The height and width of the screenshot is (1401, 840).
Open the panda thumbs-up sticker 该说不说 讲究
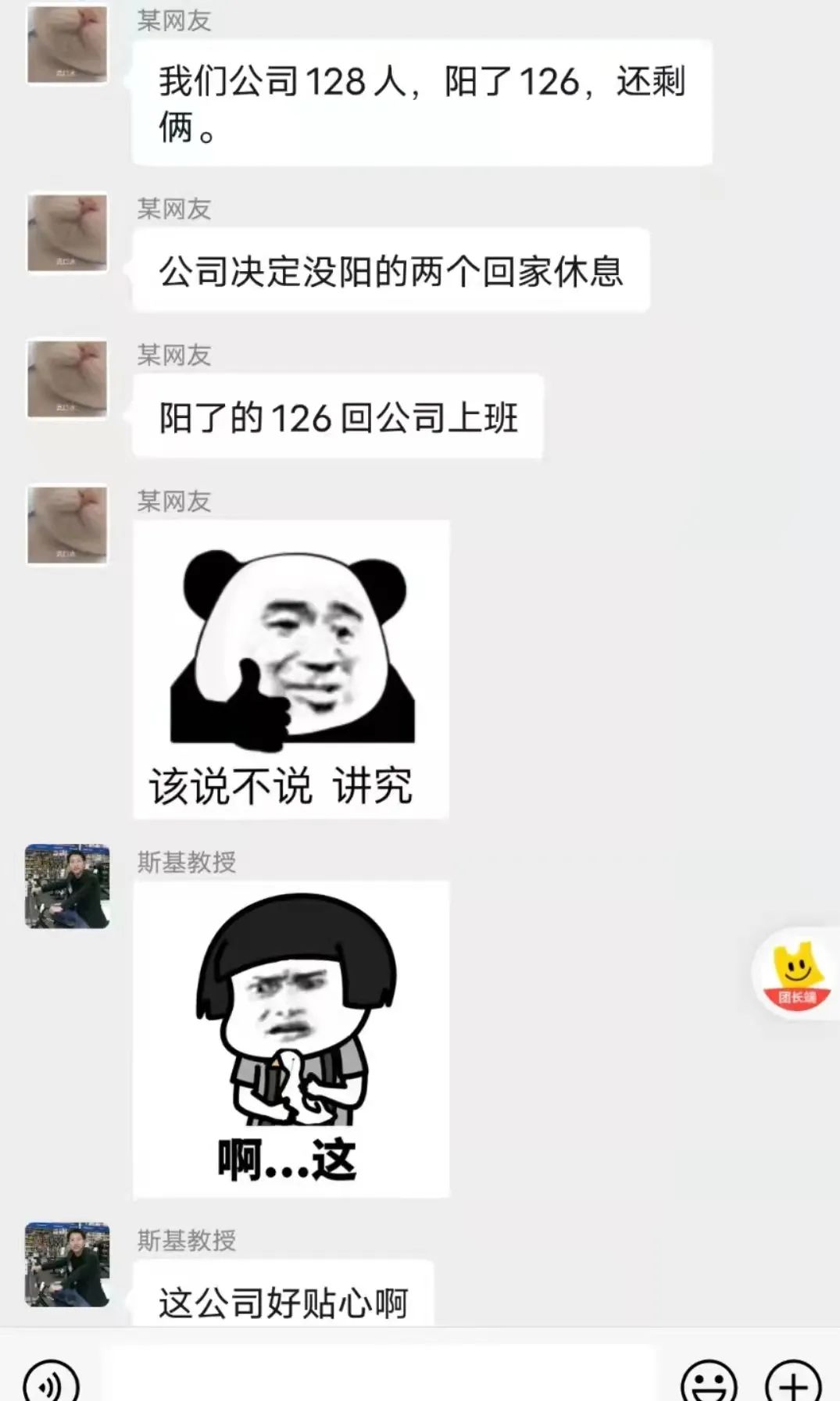(291, 670)
